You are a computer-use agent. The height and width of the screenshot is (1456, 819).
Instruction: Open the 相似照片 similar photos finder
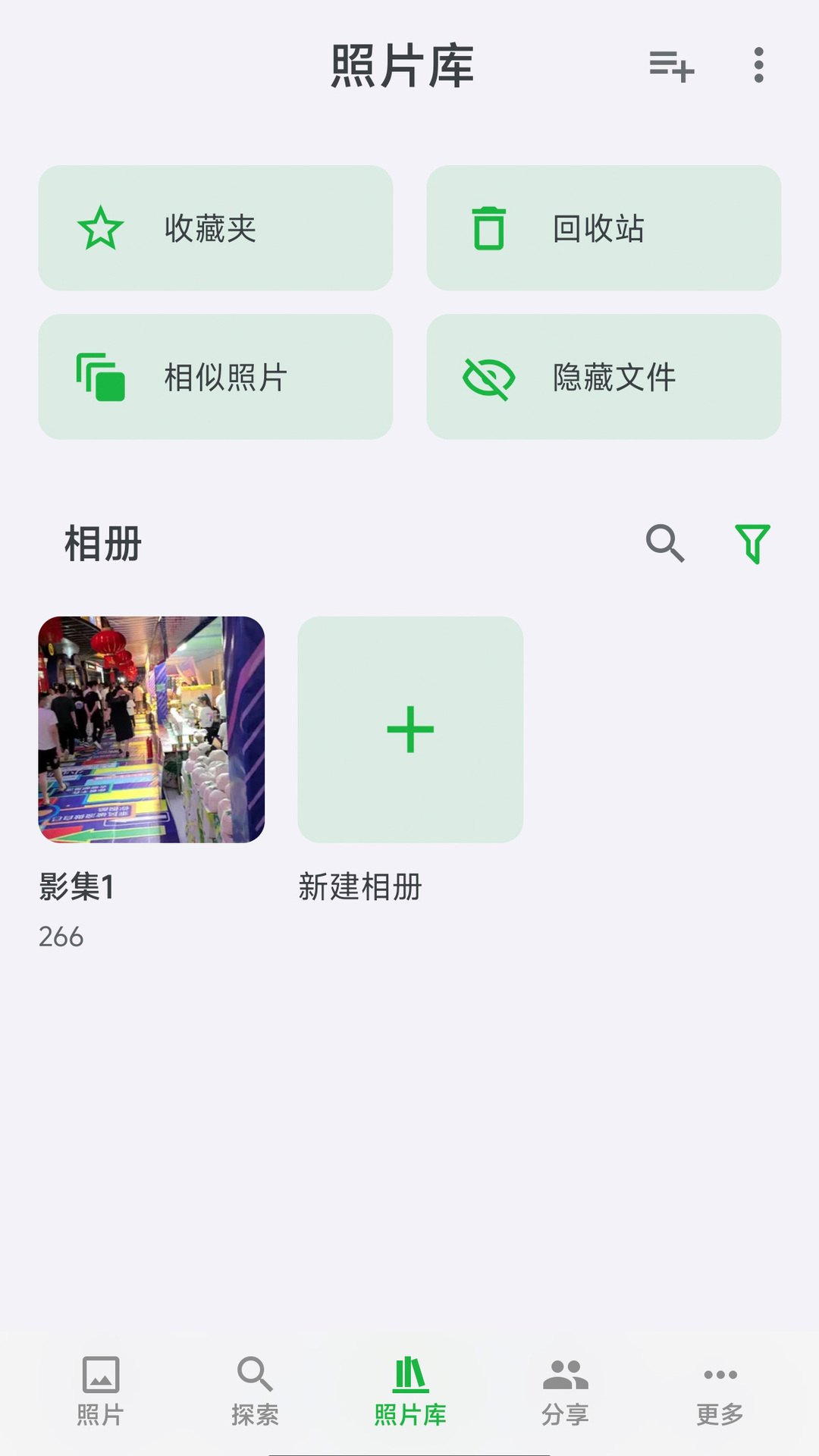(217, 375)
